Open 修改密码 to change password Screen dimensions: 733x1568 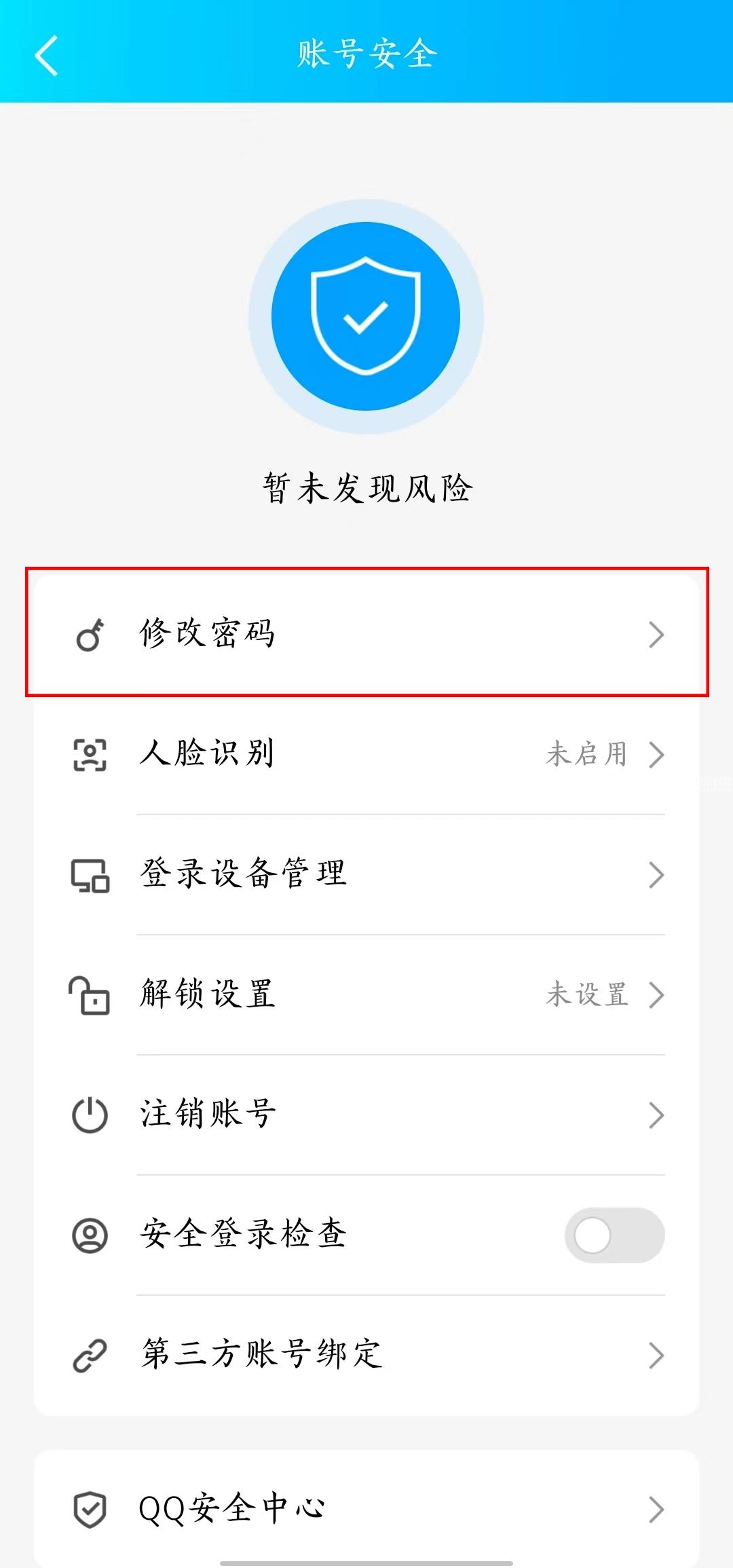point(366,634)
